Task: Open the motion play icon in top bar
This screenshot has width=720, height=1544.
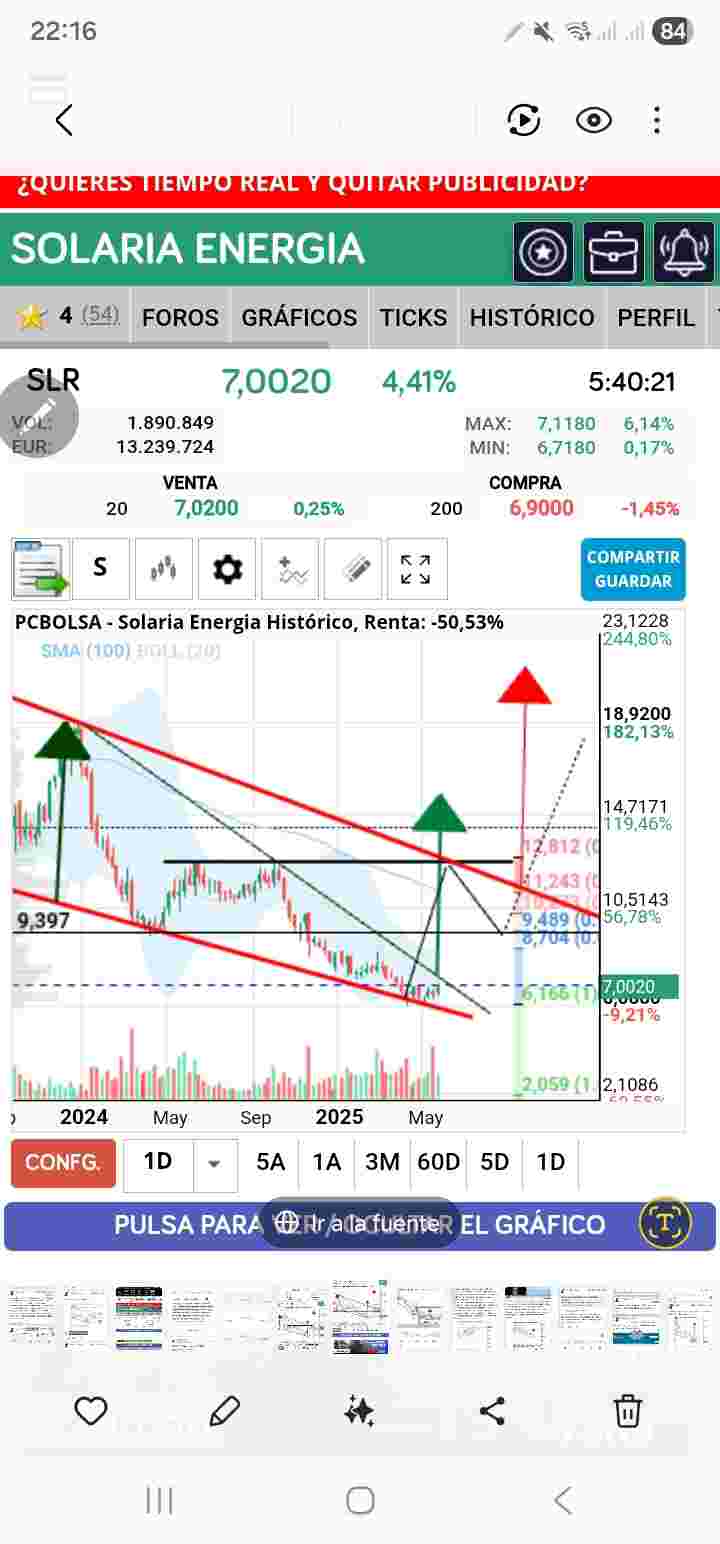Action: click(x=523, y=121)
